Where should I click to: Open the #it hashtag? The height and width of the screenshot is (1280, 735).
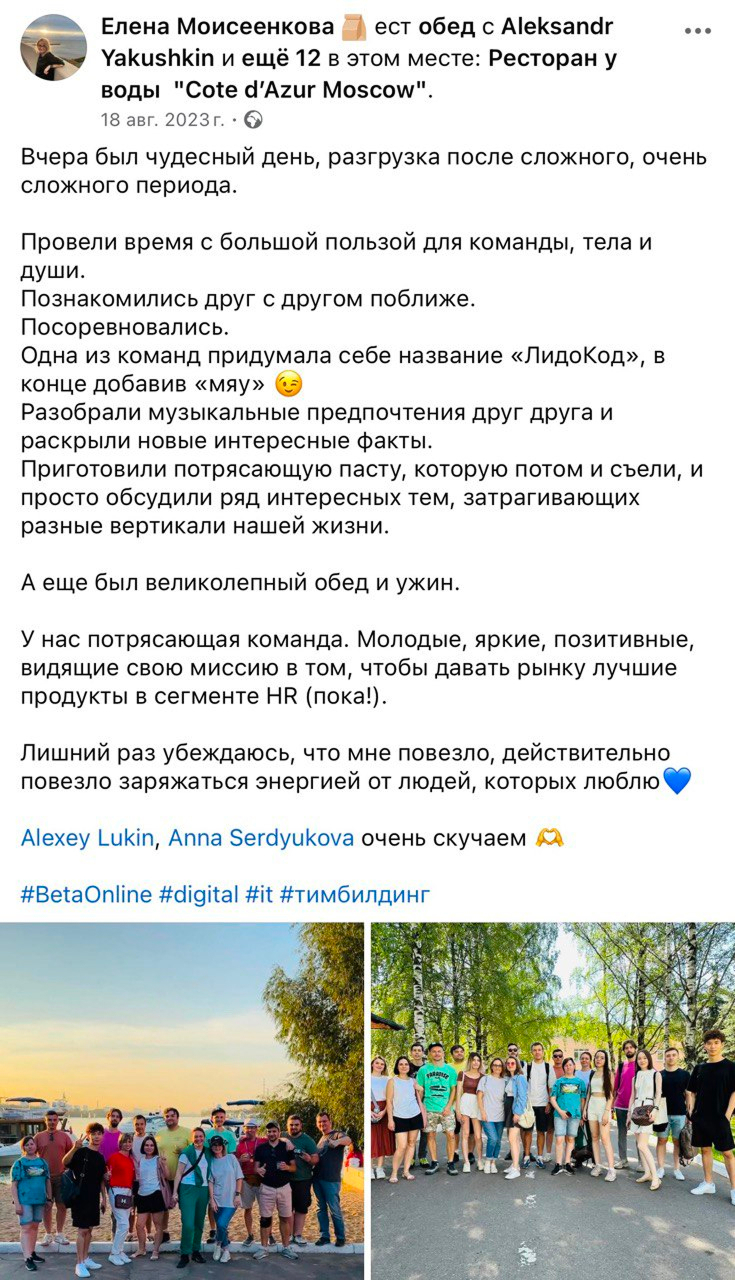(258, 894)
